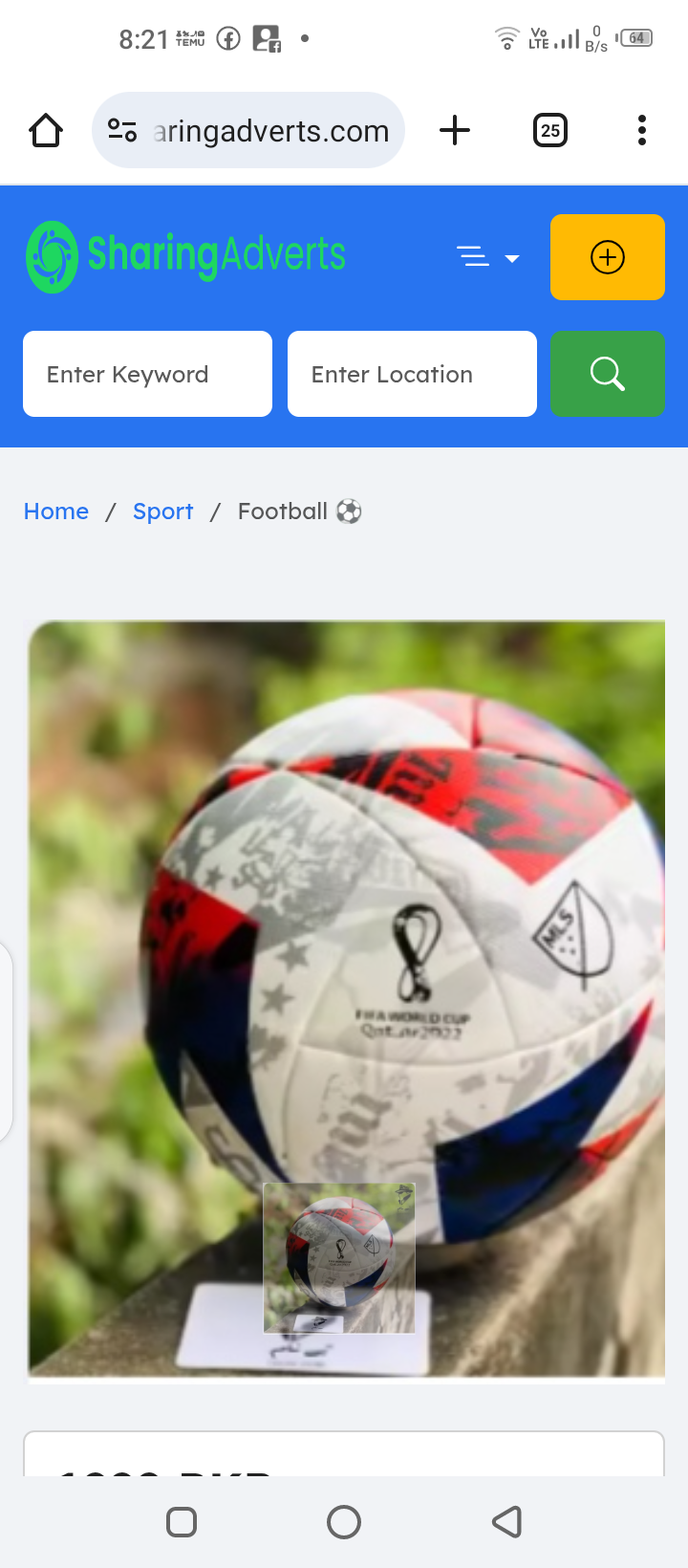Go to Home breadcrumb link

click(x=56, y=512)
